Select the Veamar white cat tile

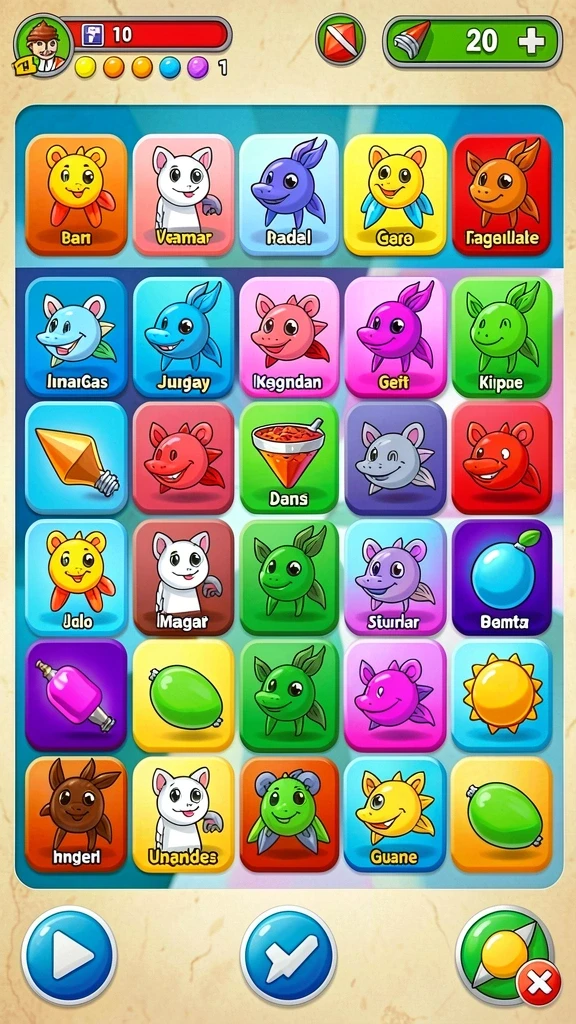click(x=184, y=195)
